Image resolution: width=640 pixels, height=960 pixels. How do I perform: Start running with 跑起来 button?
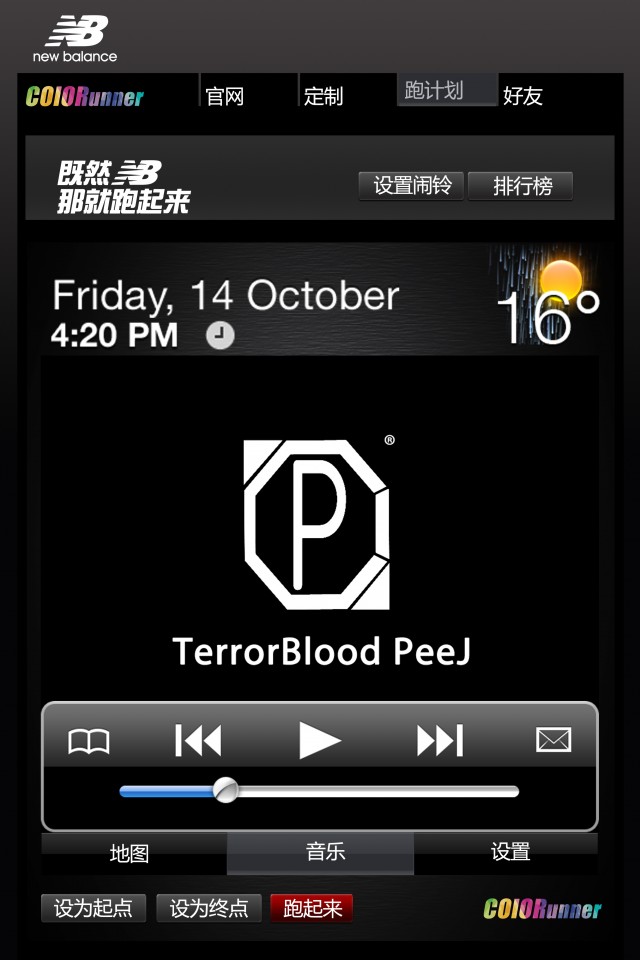point(312,908)
